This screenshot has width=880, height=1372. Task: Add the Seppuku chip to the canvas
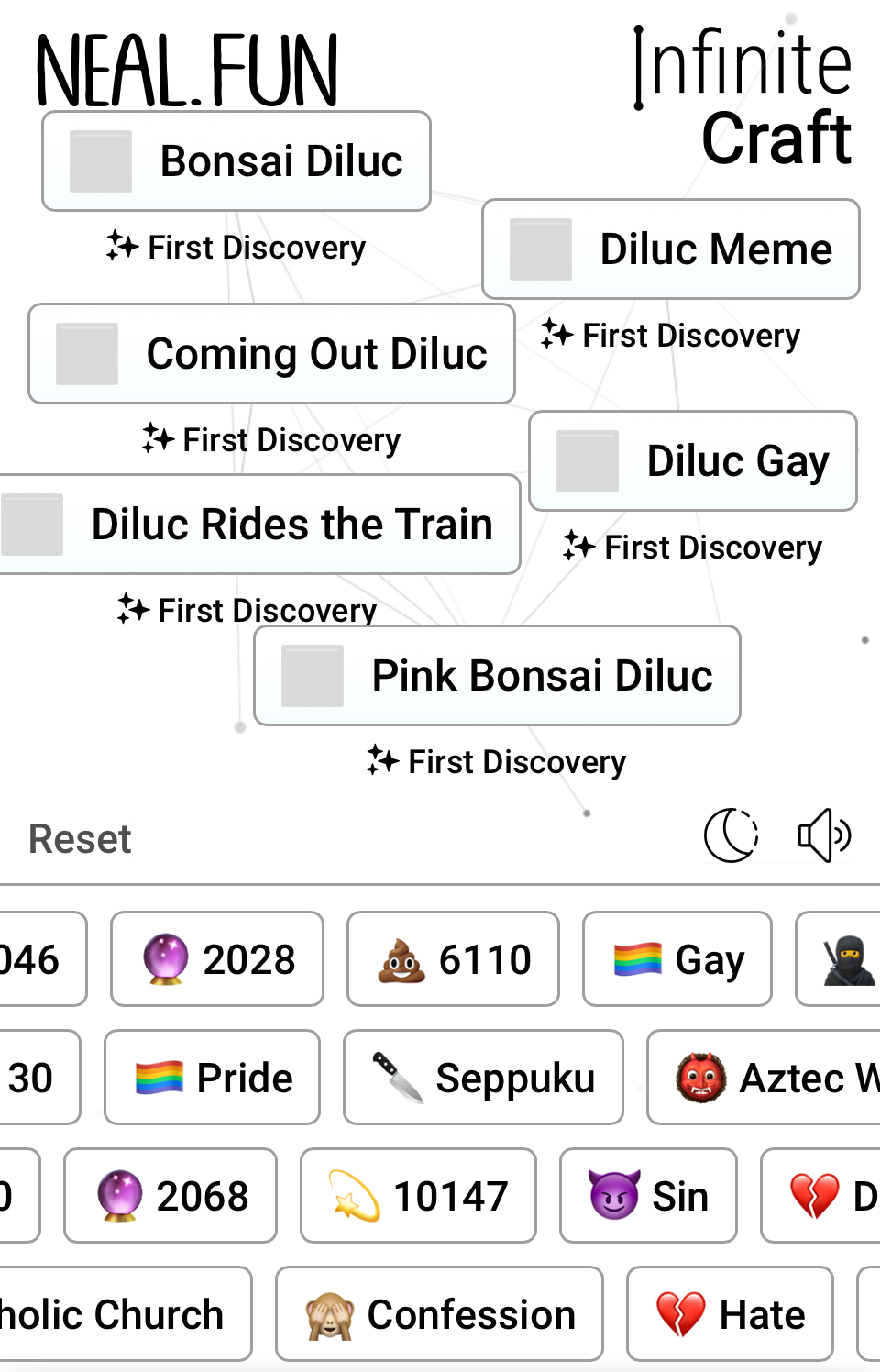(x=483, y=1078)
